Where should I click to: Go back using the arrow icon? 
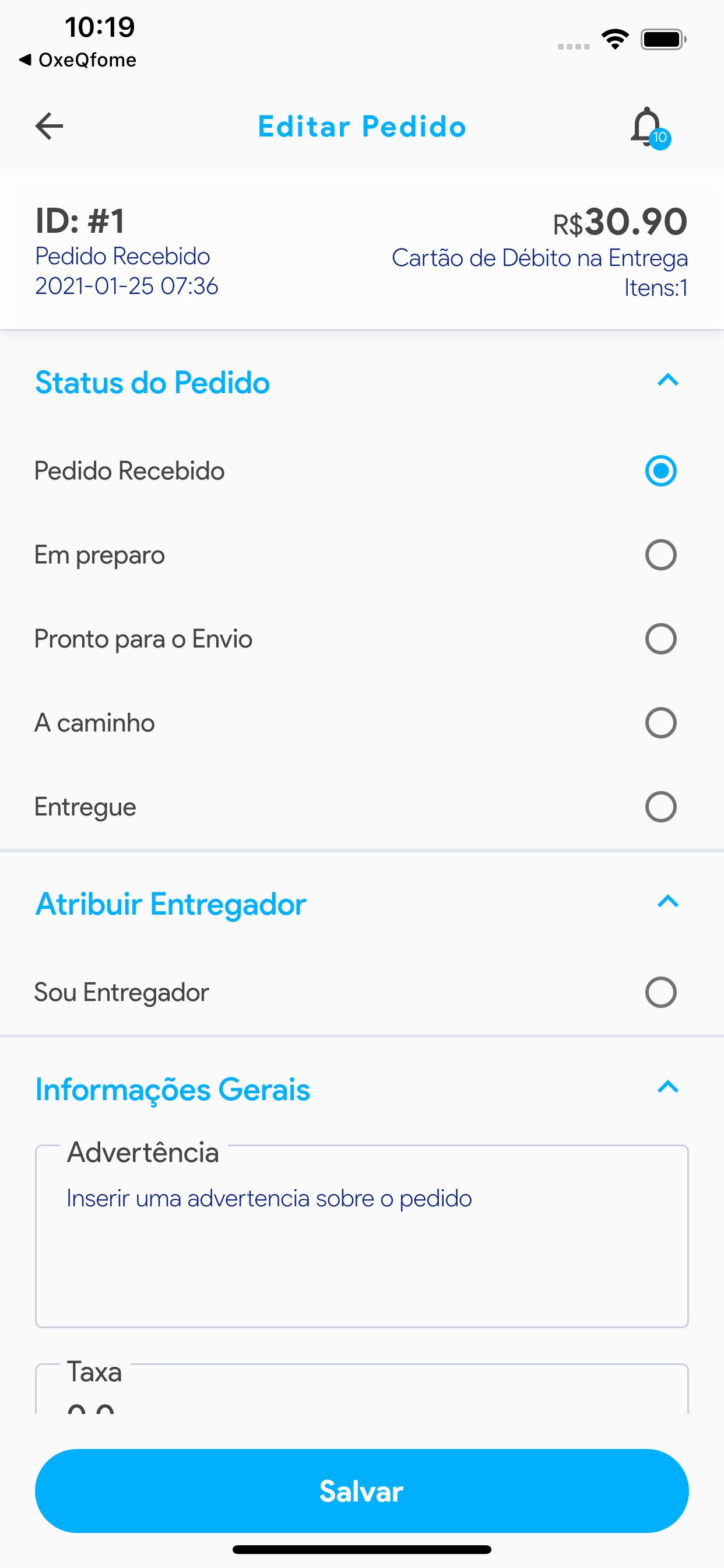50,127
